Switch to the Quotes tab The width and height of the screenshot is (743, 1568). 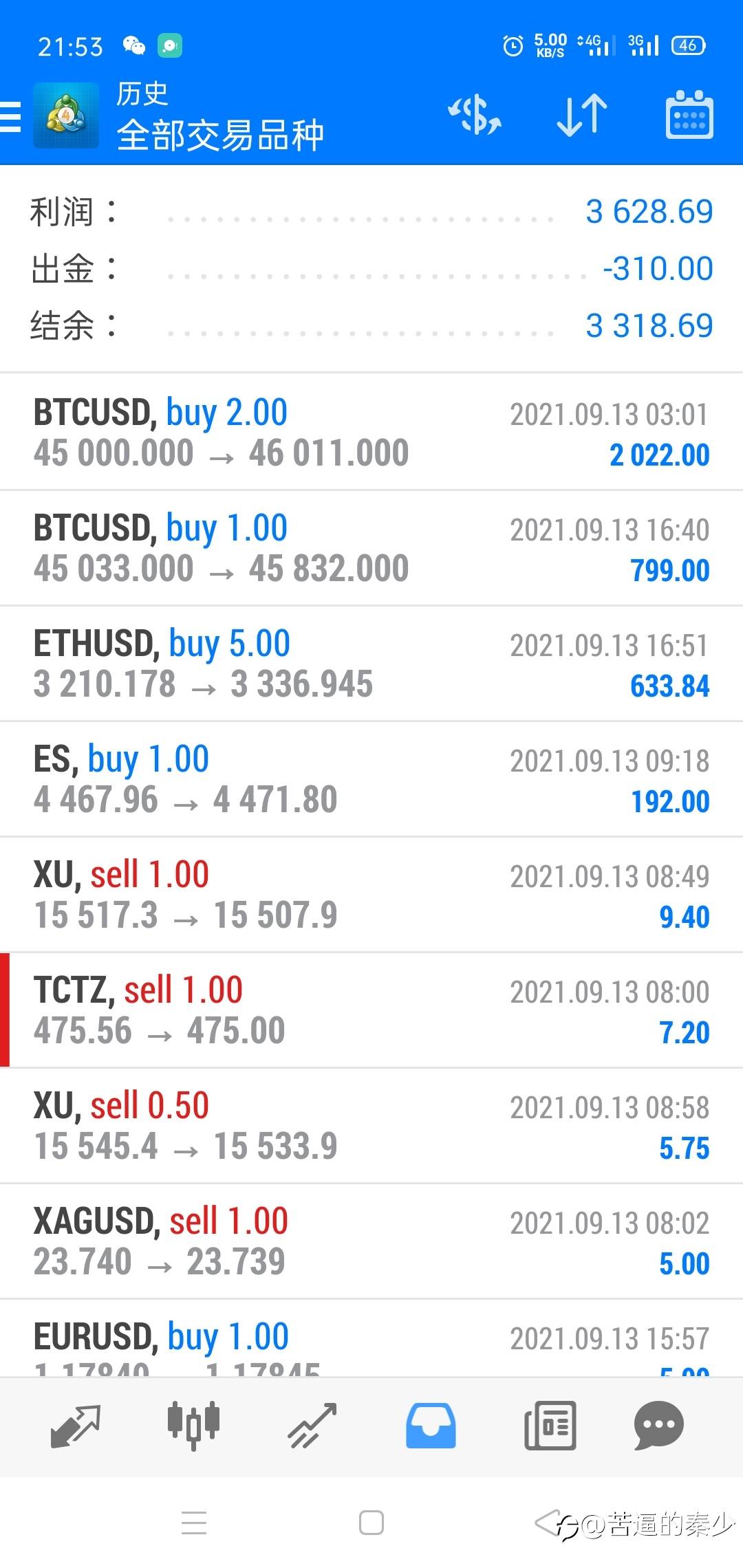point(76,1426)
